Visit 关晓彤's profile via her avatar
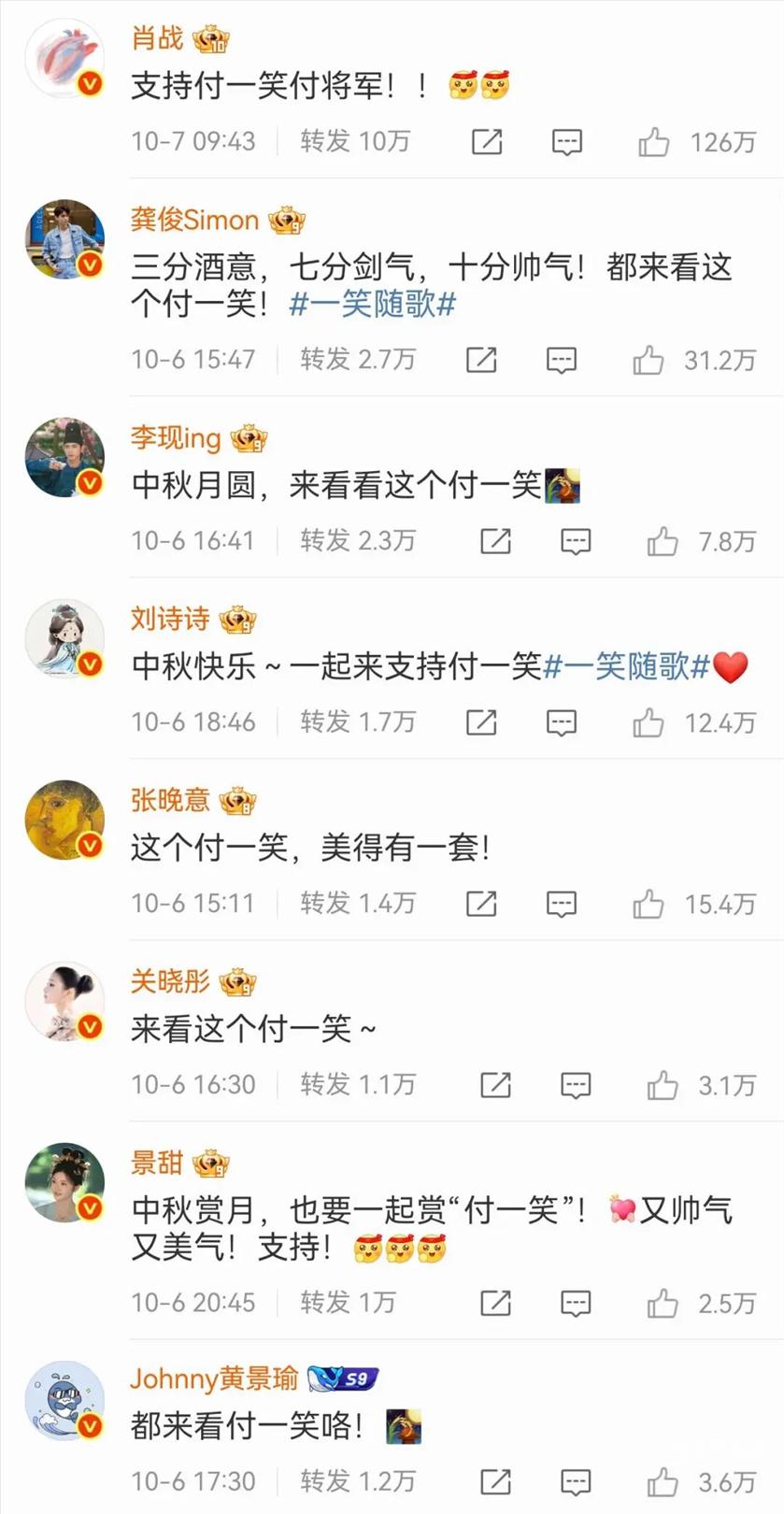The width and height of the screenshot is (784, 1514). coord(64,1001)
